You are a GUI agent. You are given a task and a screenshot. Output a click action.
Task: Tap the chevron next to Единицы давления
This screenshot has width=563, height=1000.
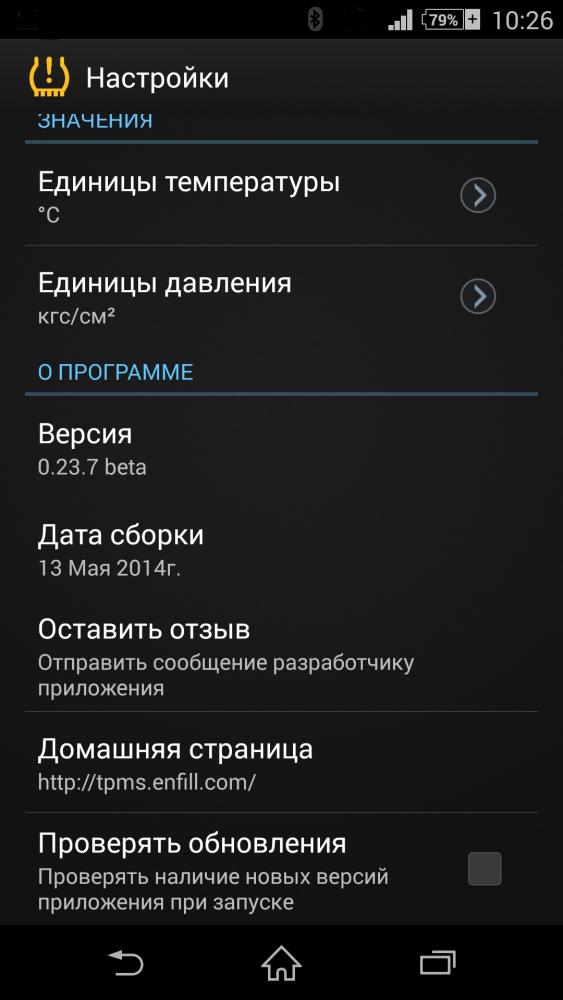(478, 296)
